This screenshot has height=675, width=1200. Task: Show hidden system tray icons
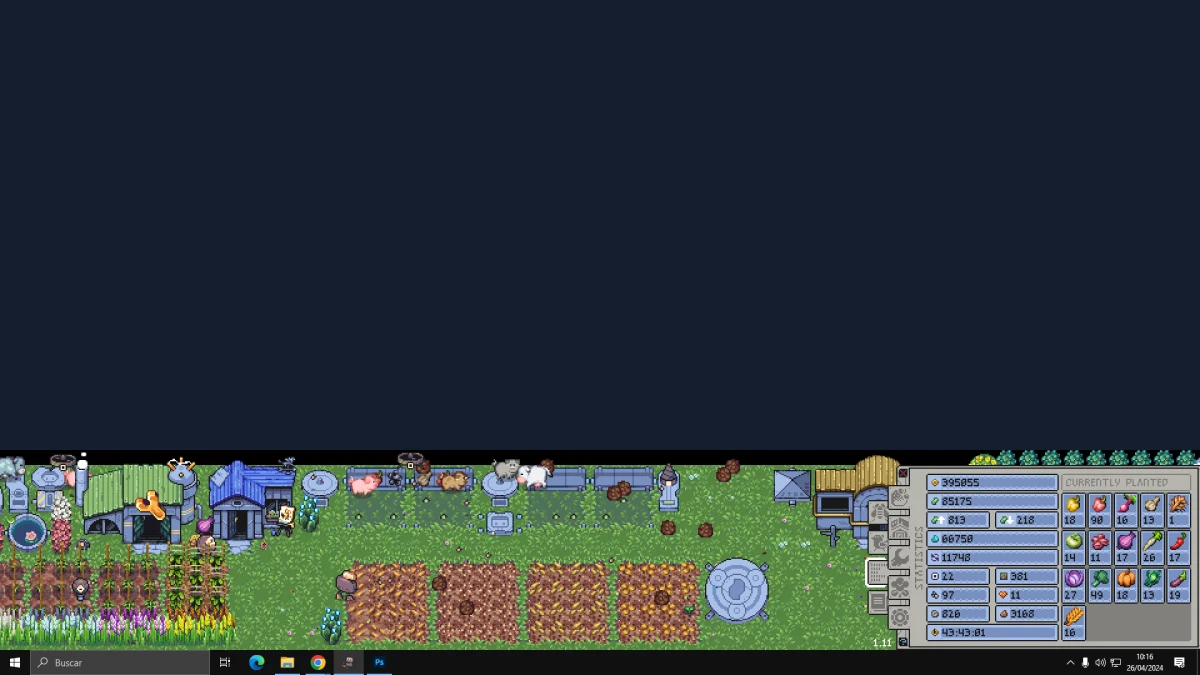(x=1070, y=662)
